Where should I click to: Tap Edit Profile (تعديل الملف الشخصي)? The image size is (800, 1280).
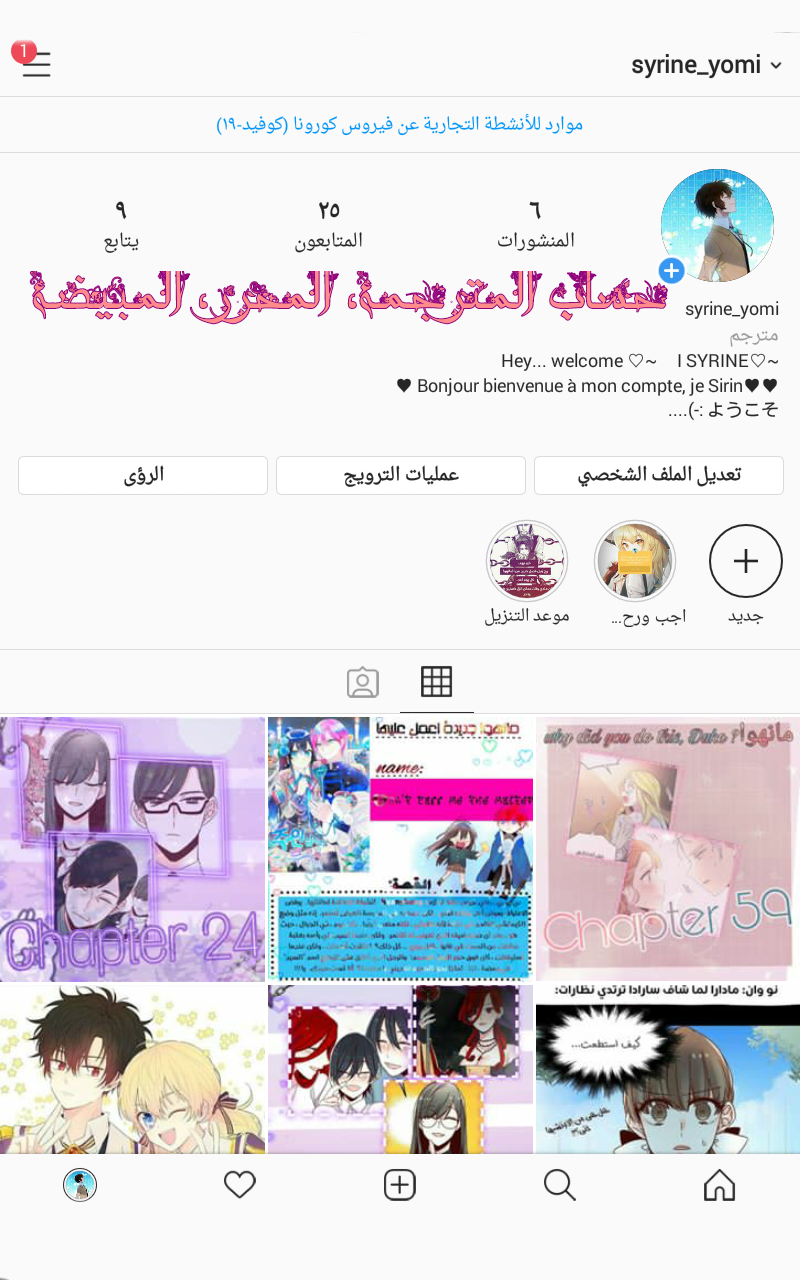(x=658, y=475)
